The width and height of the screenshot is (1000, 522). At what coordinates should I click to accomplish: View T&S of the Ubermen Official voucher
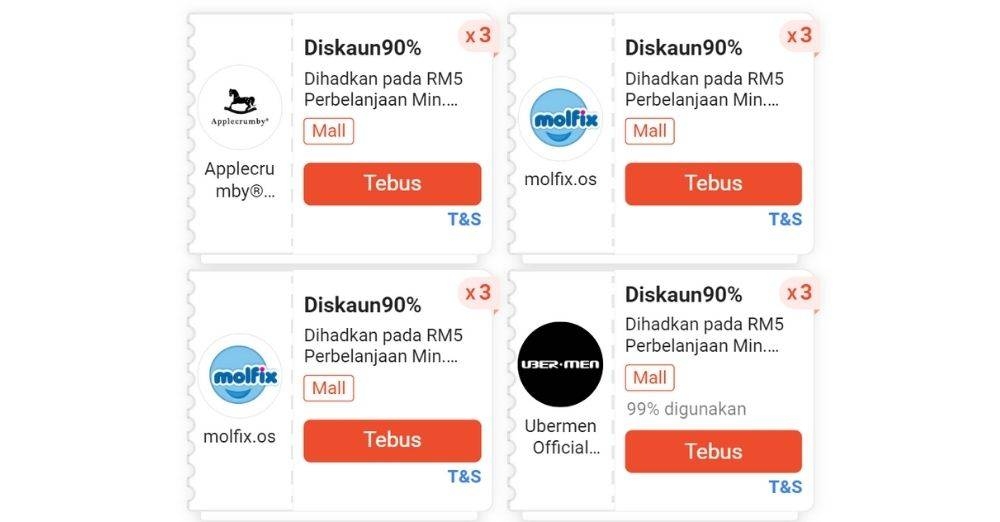785,487
